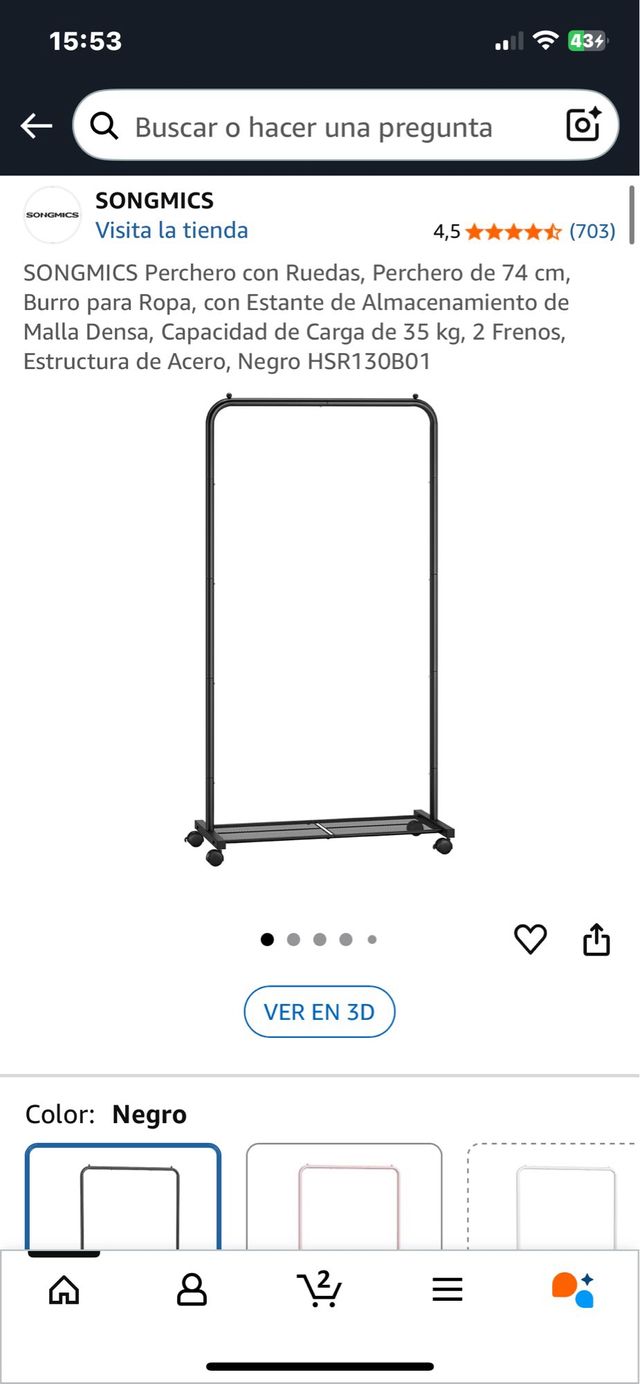Tap the 'VER EN 3D' button
Image resolution: width=640 pixels, height=1384 pixels.
[319, 1011]
